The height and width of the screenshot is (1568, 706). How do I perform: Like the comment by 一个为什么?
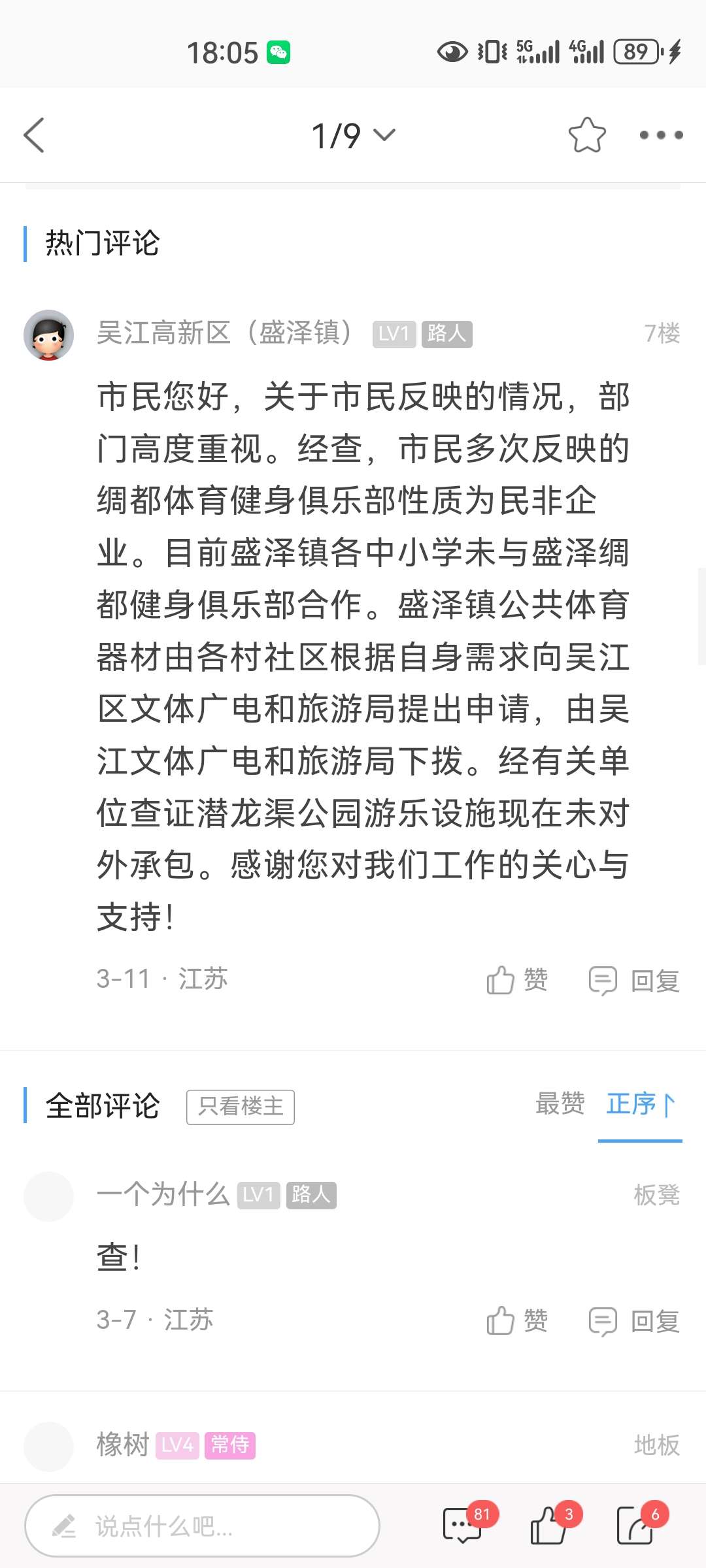tap(517, 1321)
